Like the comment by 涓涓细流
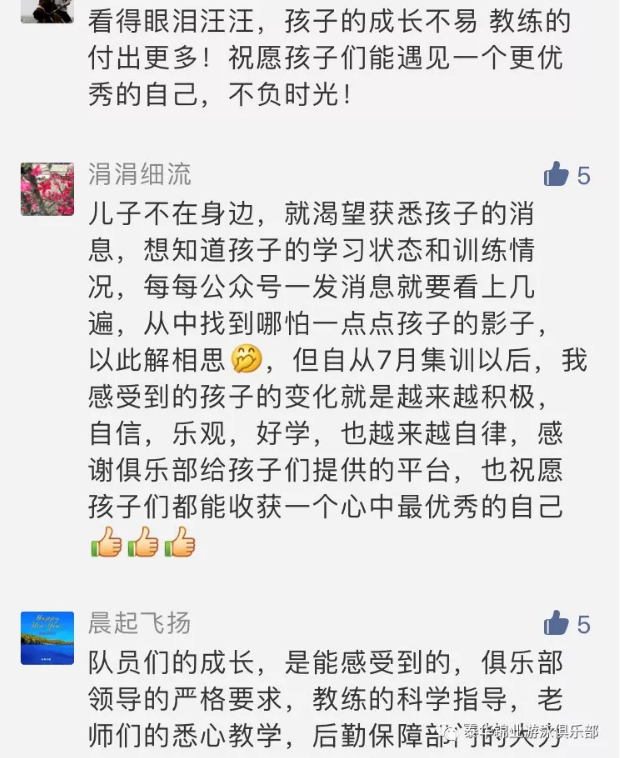 556,176
